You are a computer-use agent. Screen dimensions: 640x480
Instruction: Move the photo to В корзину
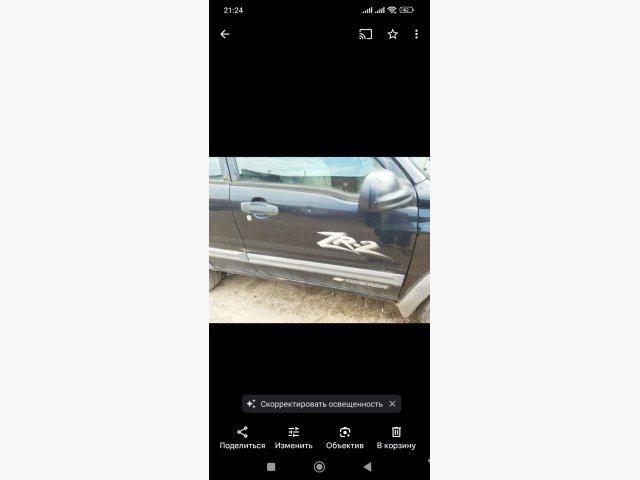click(396, 437)
